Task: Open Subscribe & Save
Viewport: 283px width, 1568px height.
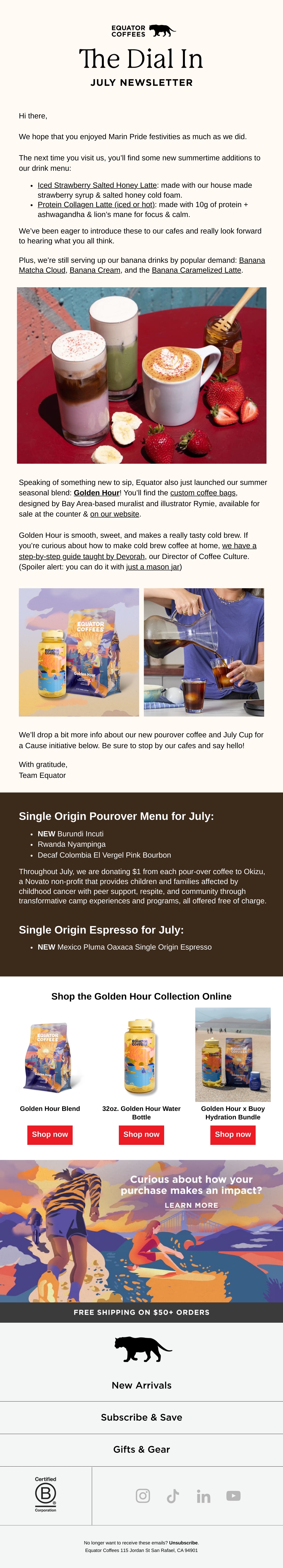Action: click(141, 1417)
